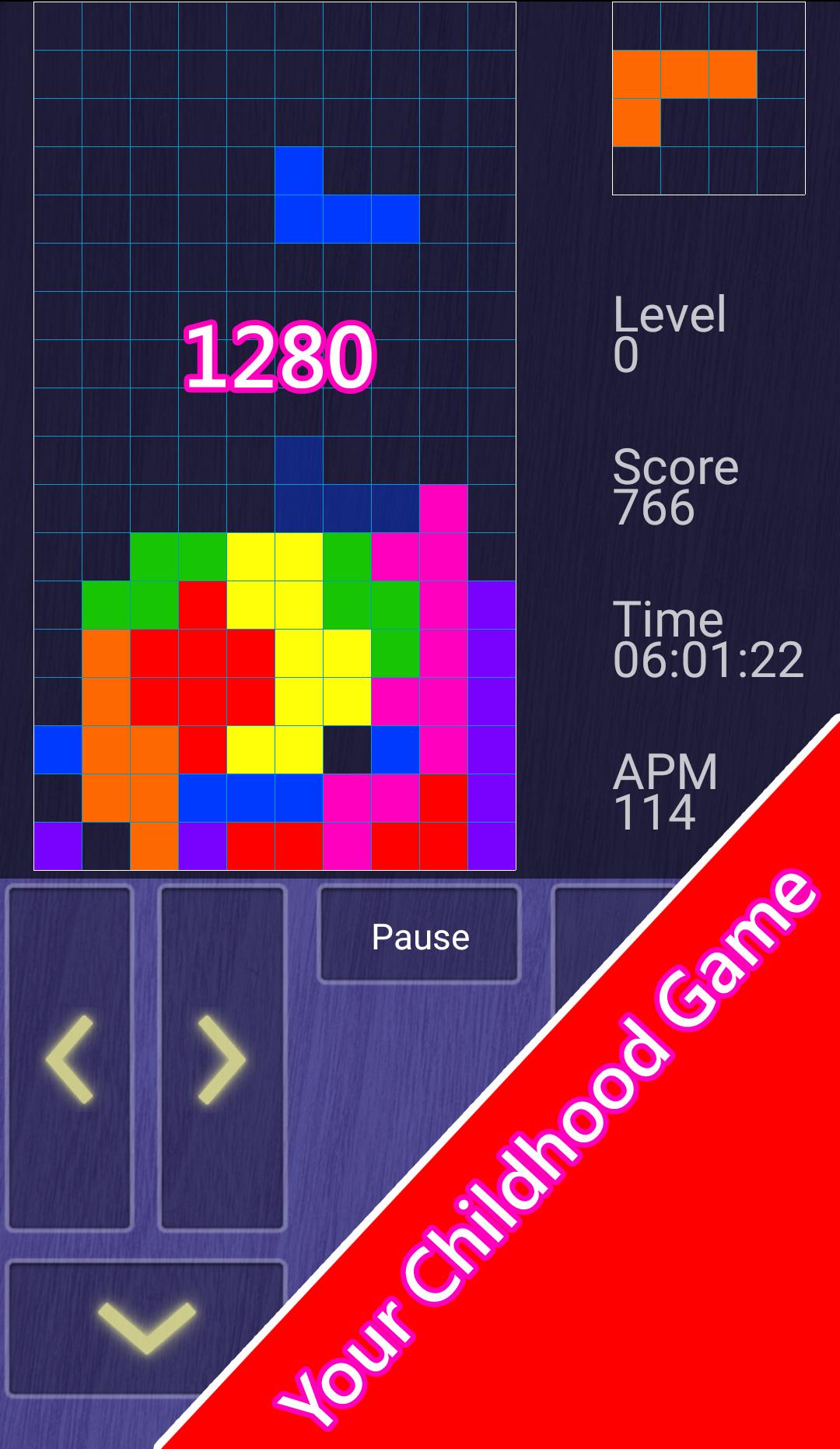The width and height of the screenshot is (840, 1449).
Task: Move the falling piece left
Action: coord(69,1058)
